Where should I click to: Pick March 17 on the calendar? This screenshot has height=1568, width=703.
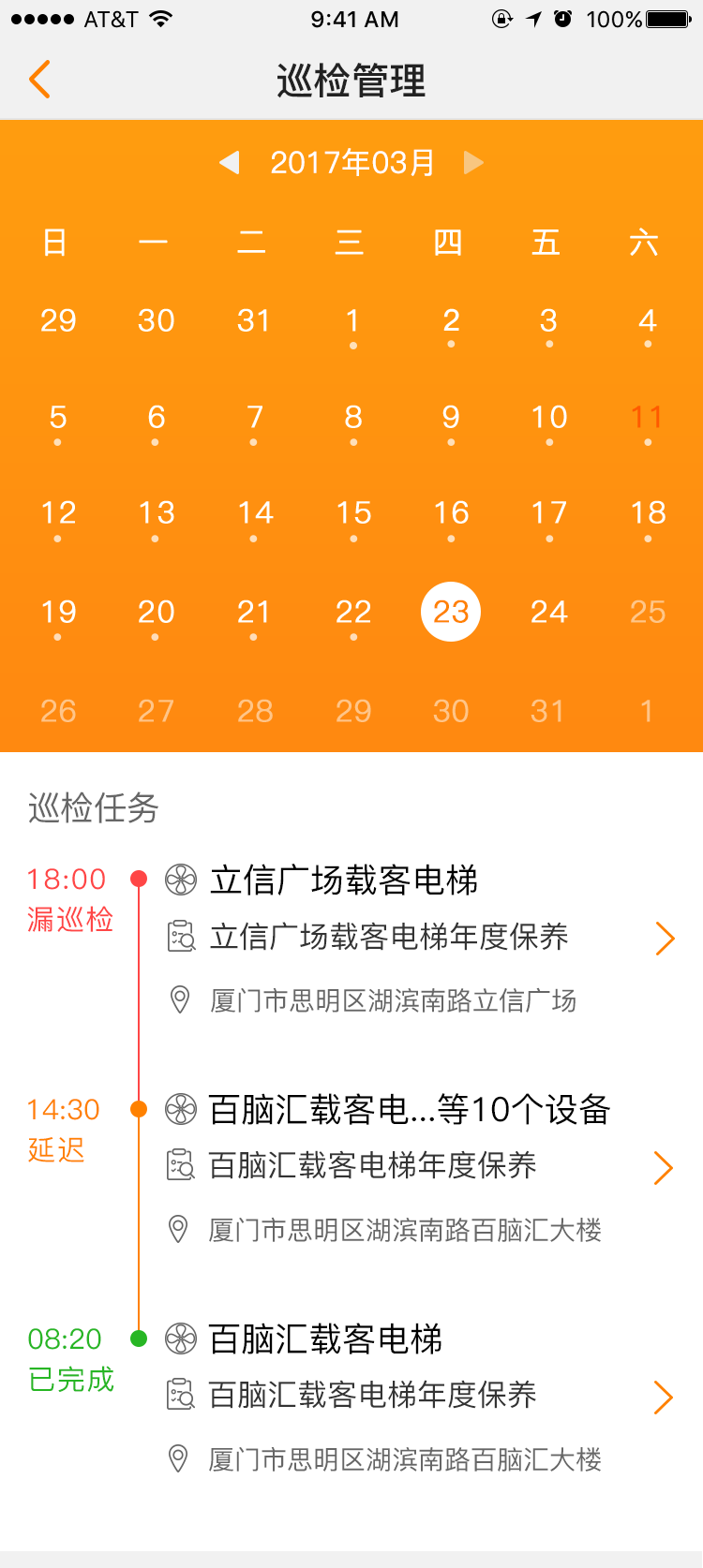(x=548, y=513)
